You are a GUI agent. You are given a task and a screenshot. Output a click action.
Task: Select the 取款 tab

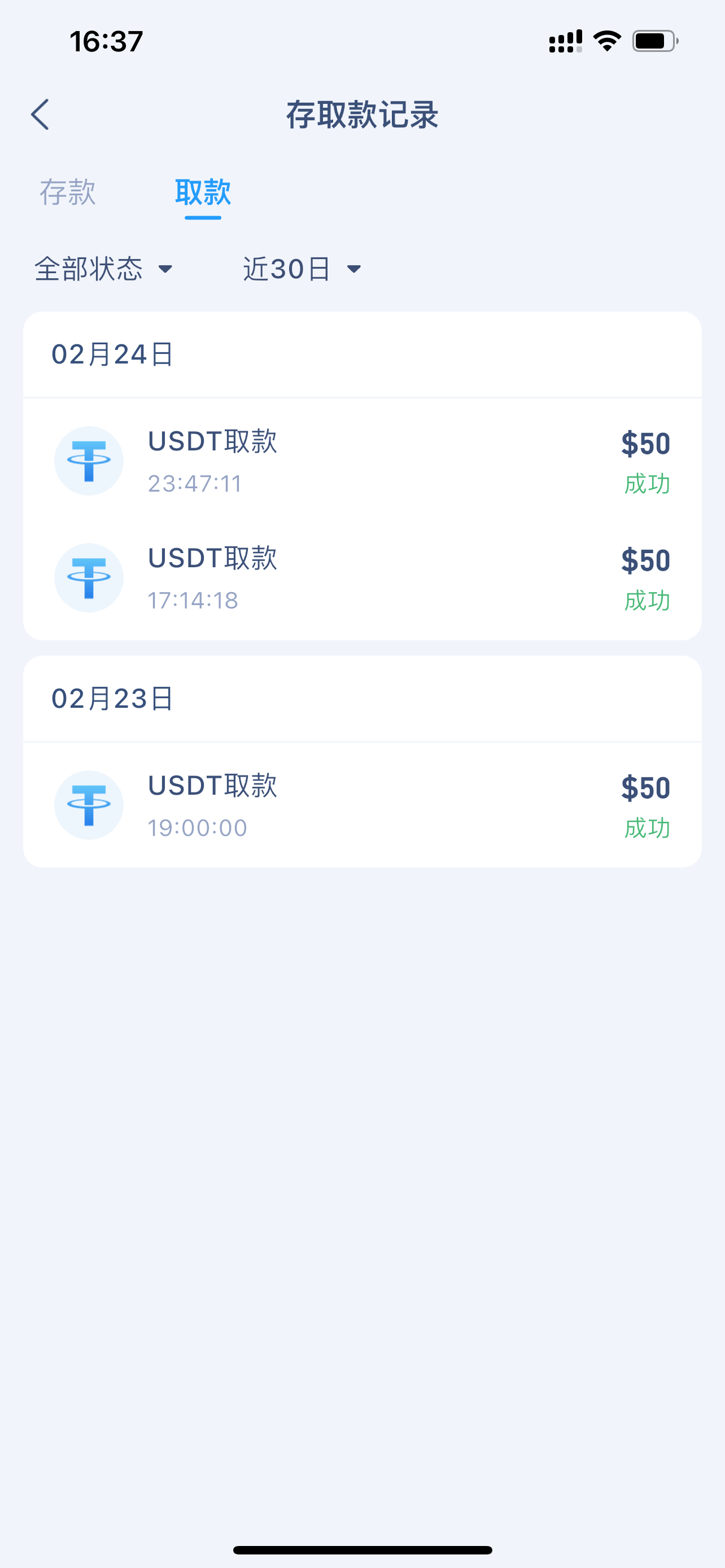click(x=203, y=192)
